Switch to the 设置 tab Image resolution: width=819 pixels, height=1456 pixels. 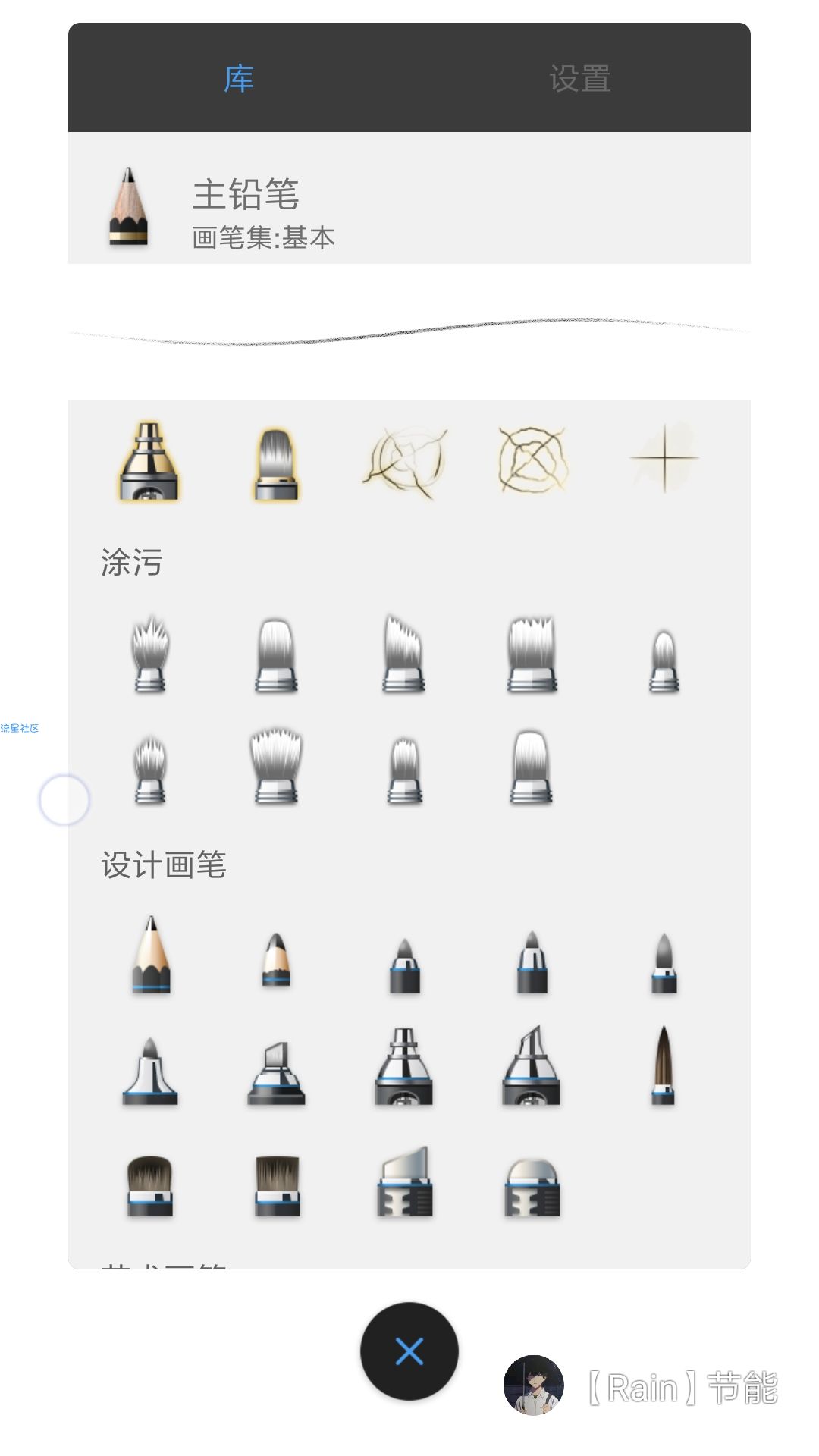point(580,78)
